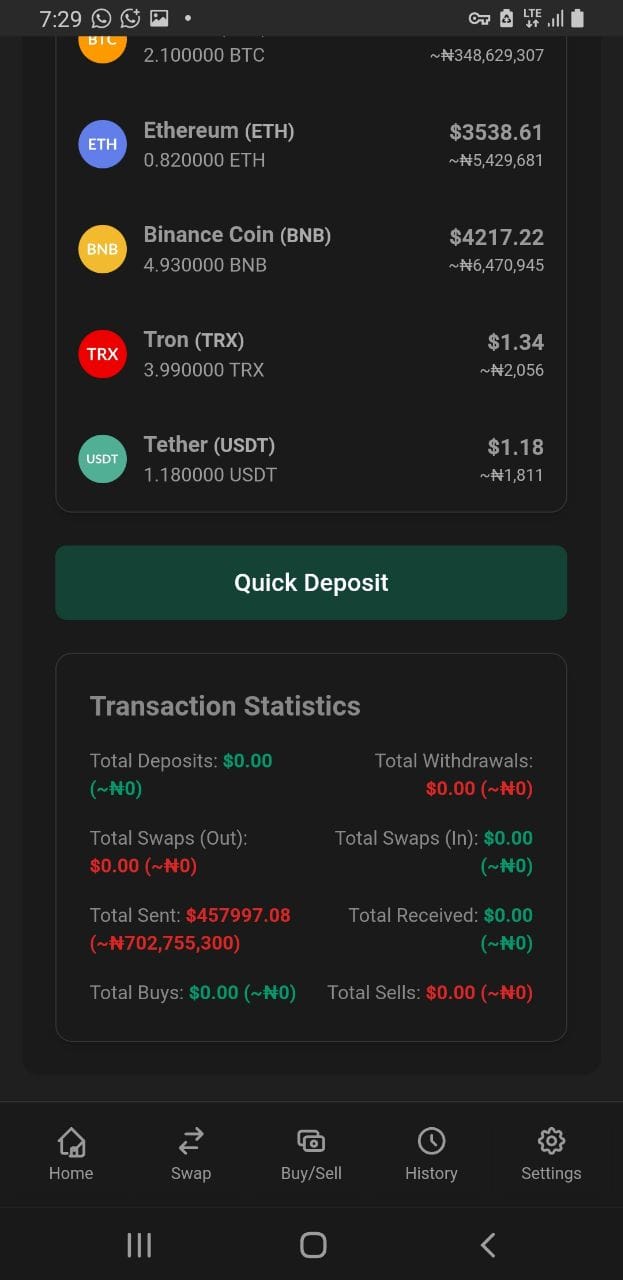Tap the system back button
Screen dimensions: 623x1280
(x=488, y=1244)
